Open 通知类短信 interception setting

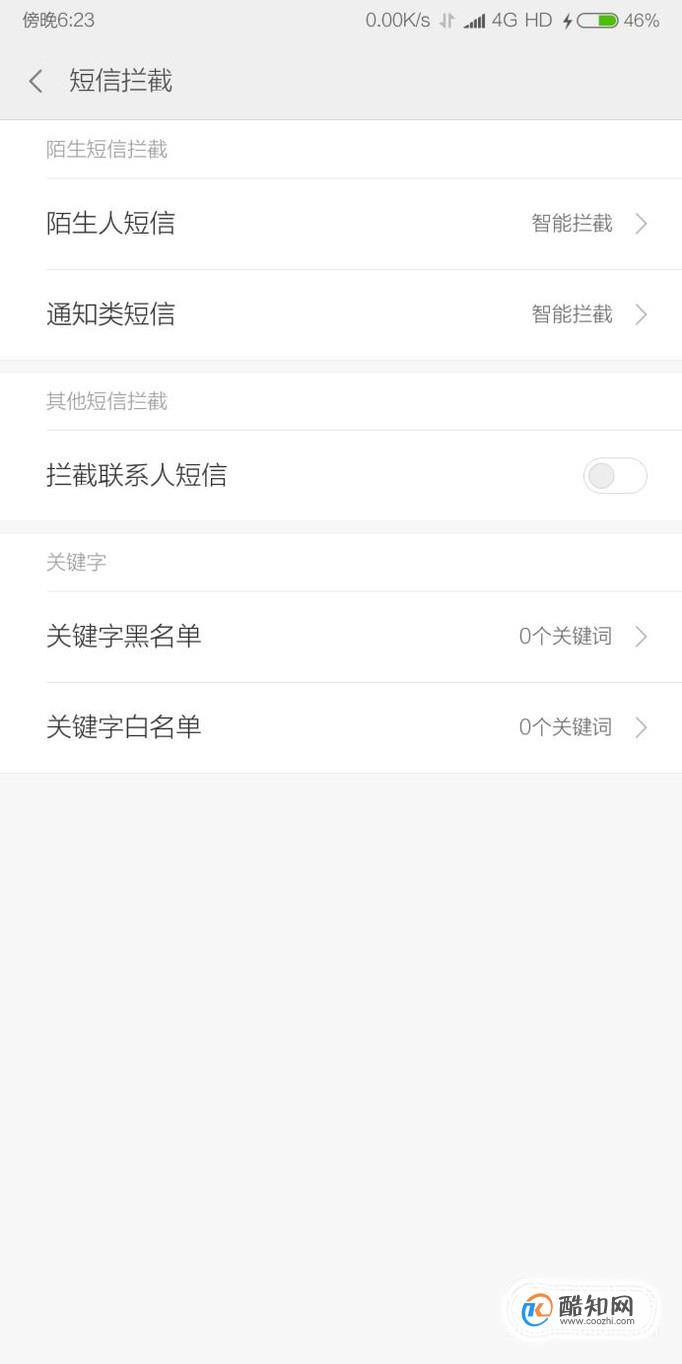(341, 315)
